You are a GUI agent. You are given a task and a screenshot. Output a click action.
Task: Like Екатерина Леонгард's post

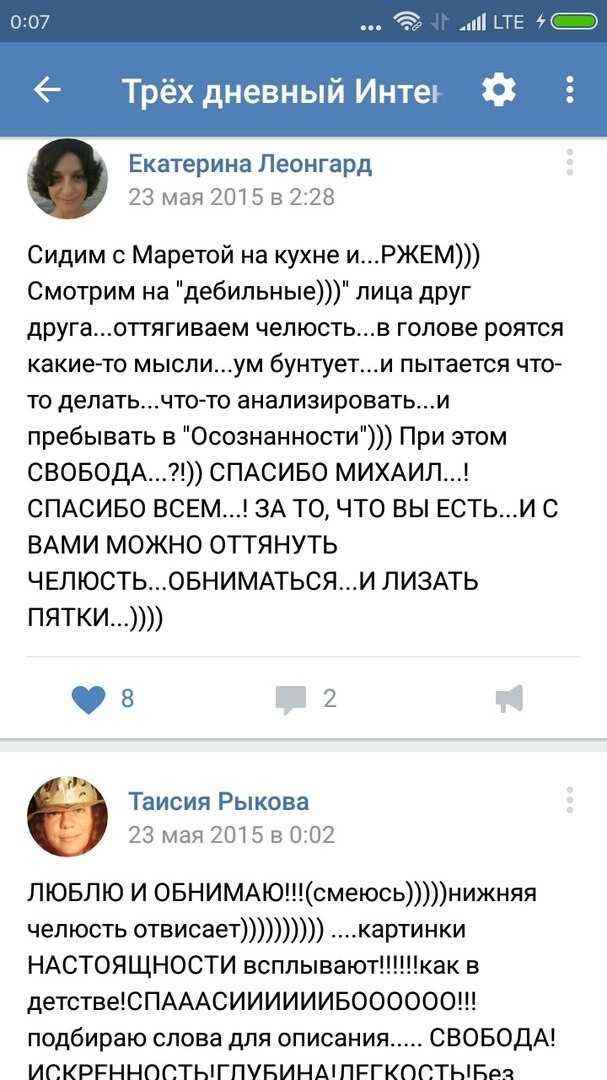tap(103, 698)
